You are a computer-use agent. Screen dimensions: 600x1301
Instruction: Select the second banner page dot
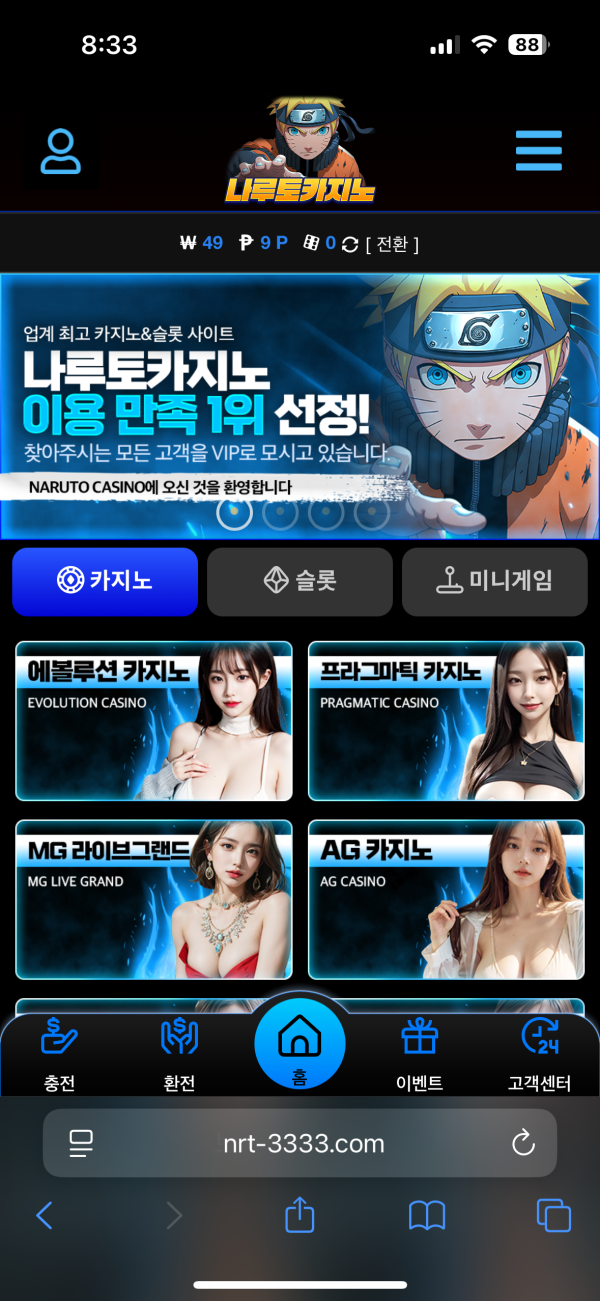pos(280,512)
